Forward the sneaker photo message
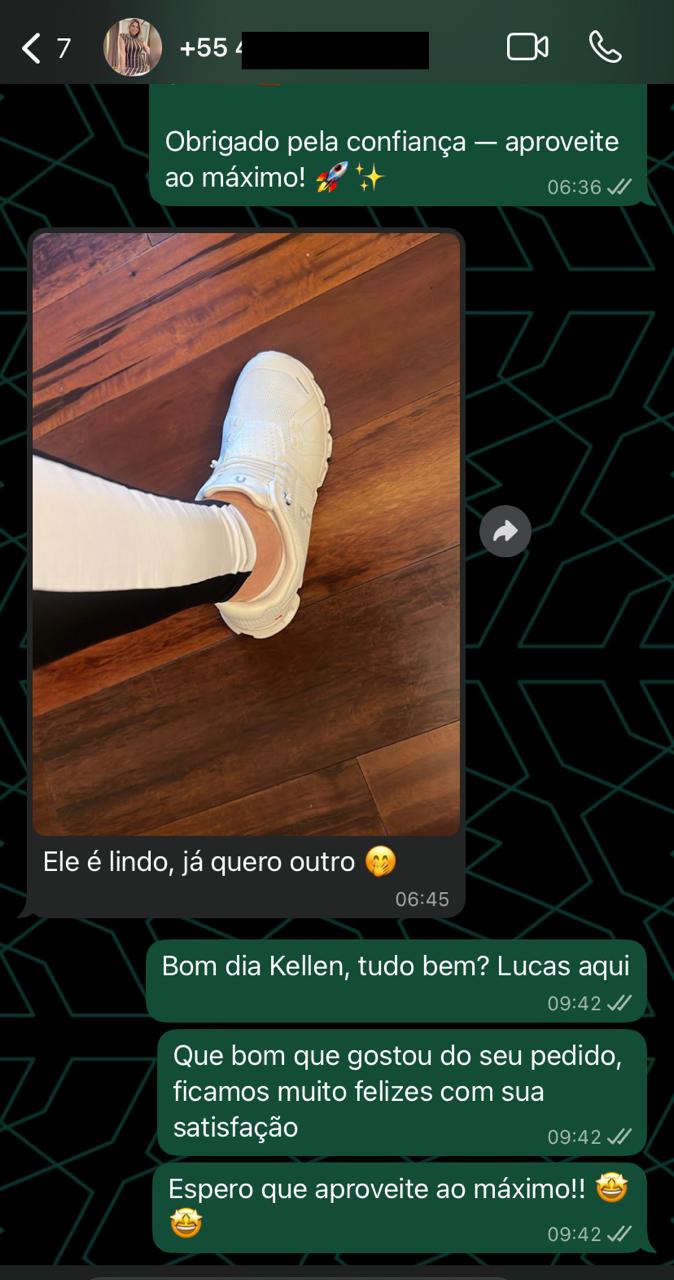Viewport: 674px width, 1280px height. [505, 531]
